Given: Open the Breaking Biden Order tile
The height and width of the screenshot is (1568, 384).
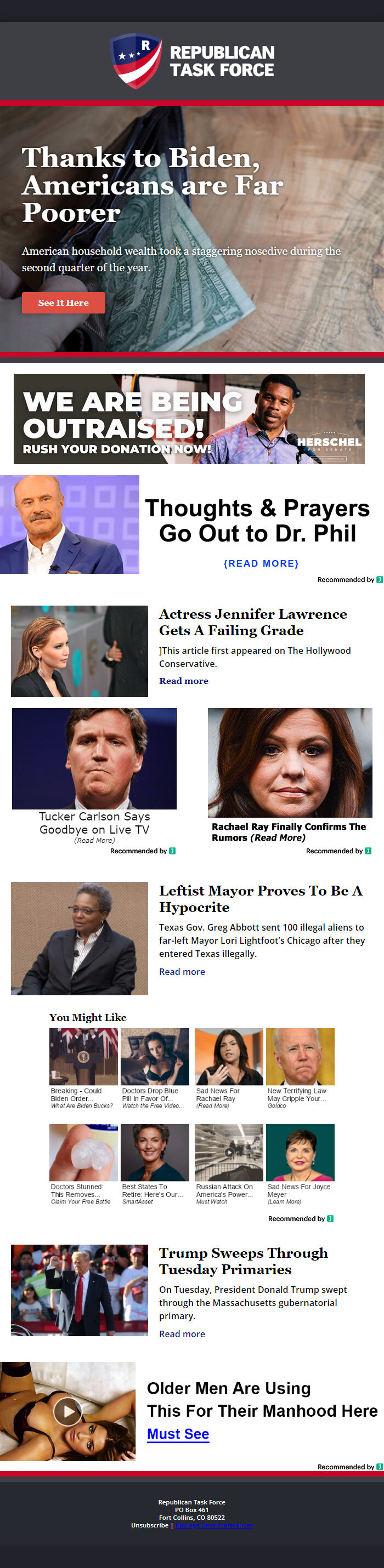Looking at the screenshot, I should click(83, 1068).
